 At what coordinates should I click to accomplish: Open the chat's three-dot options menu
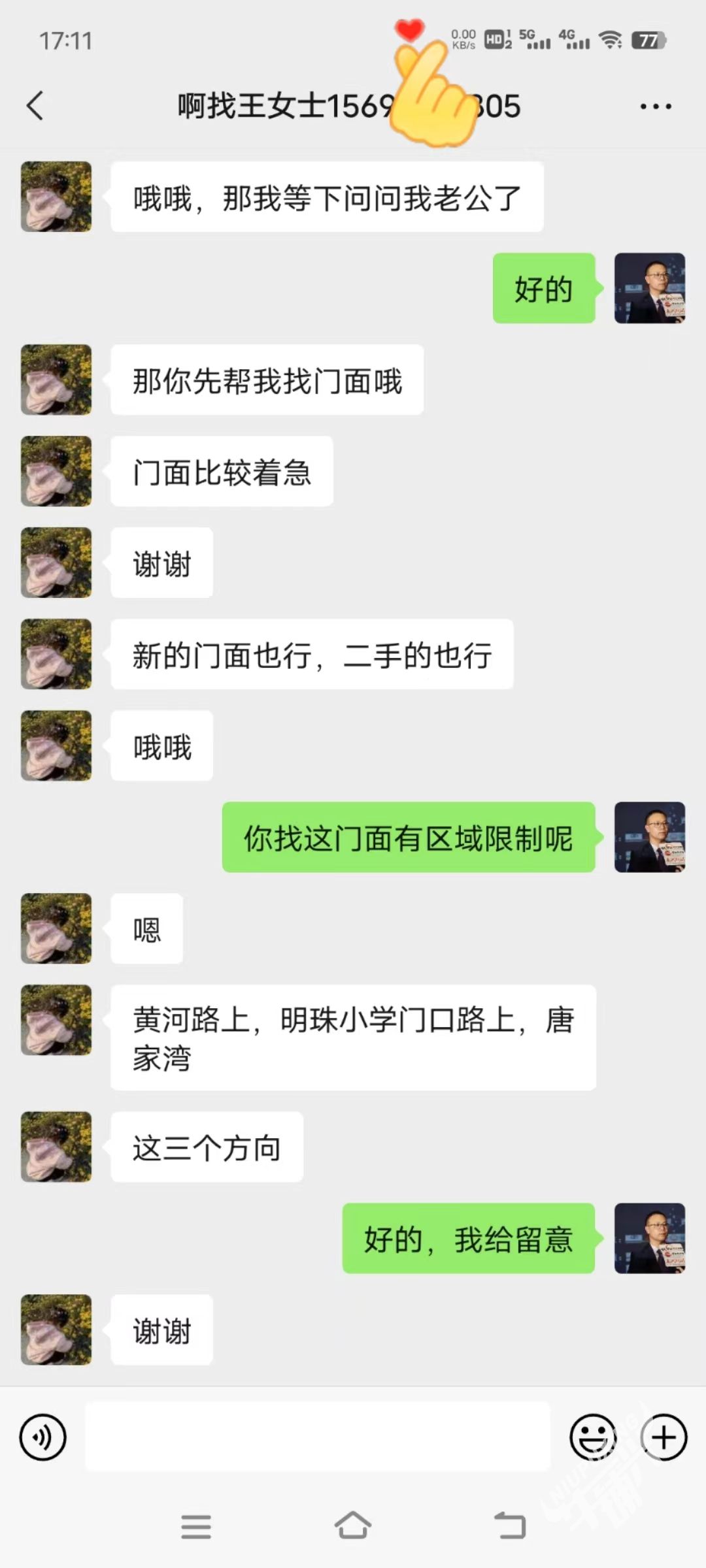(655, 106)
